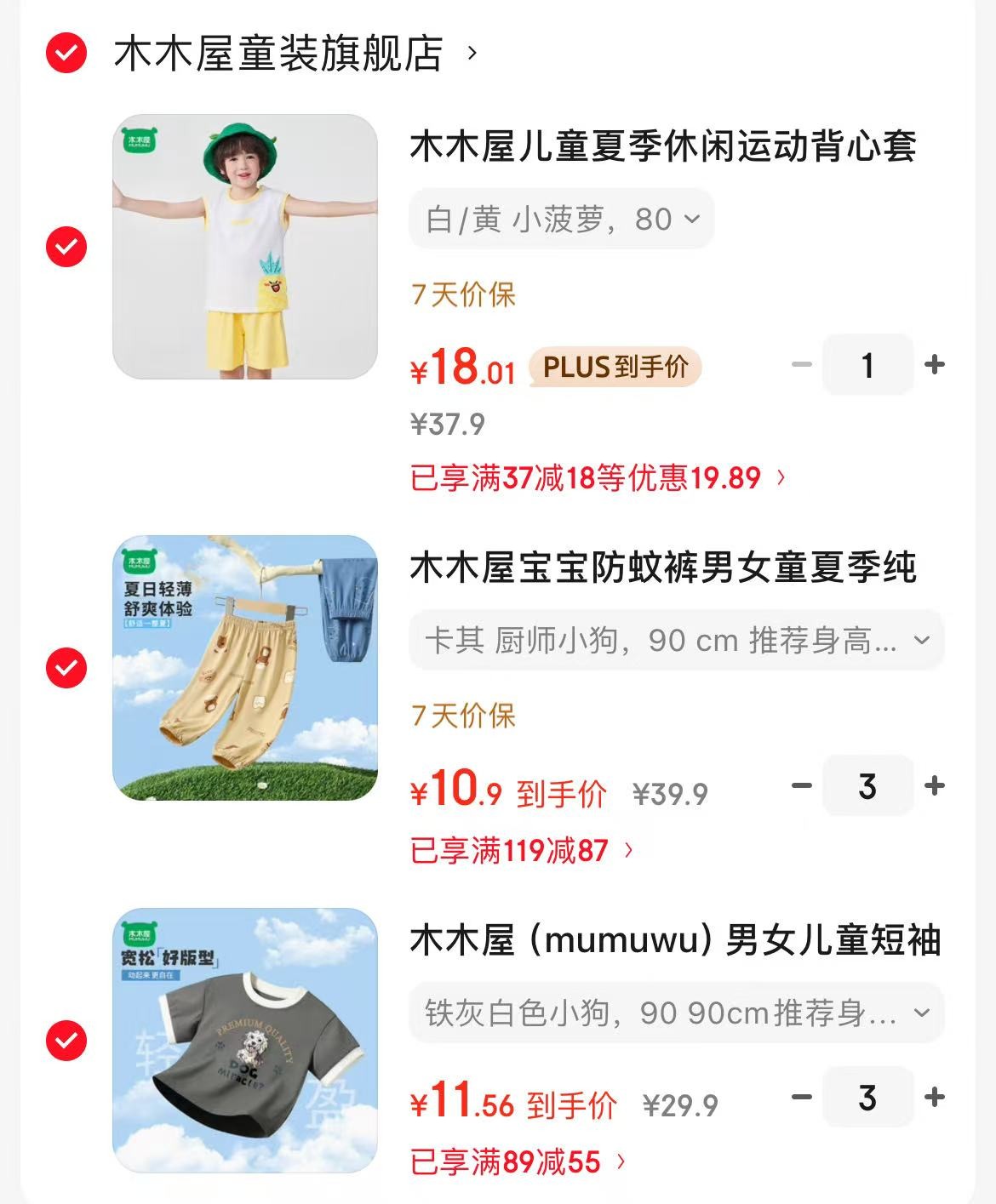Change the 白/黄 小菠萝, 80 variant

(x=562, y=220)
